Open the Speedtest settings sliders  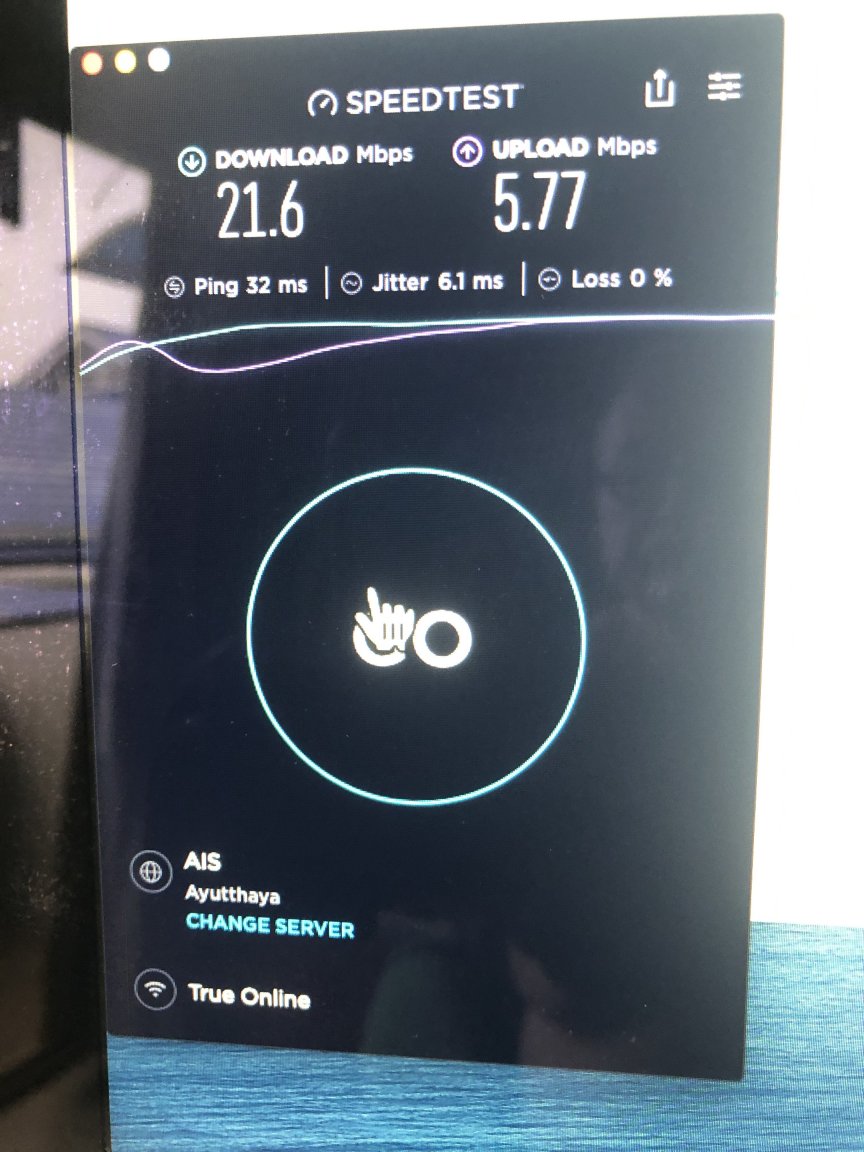[724, 88]
